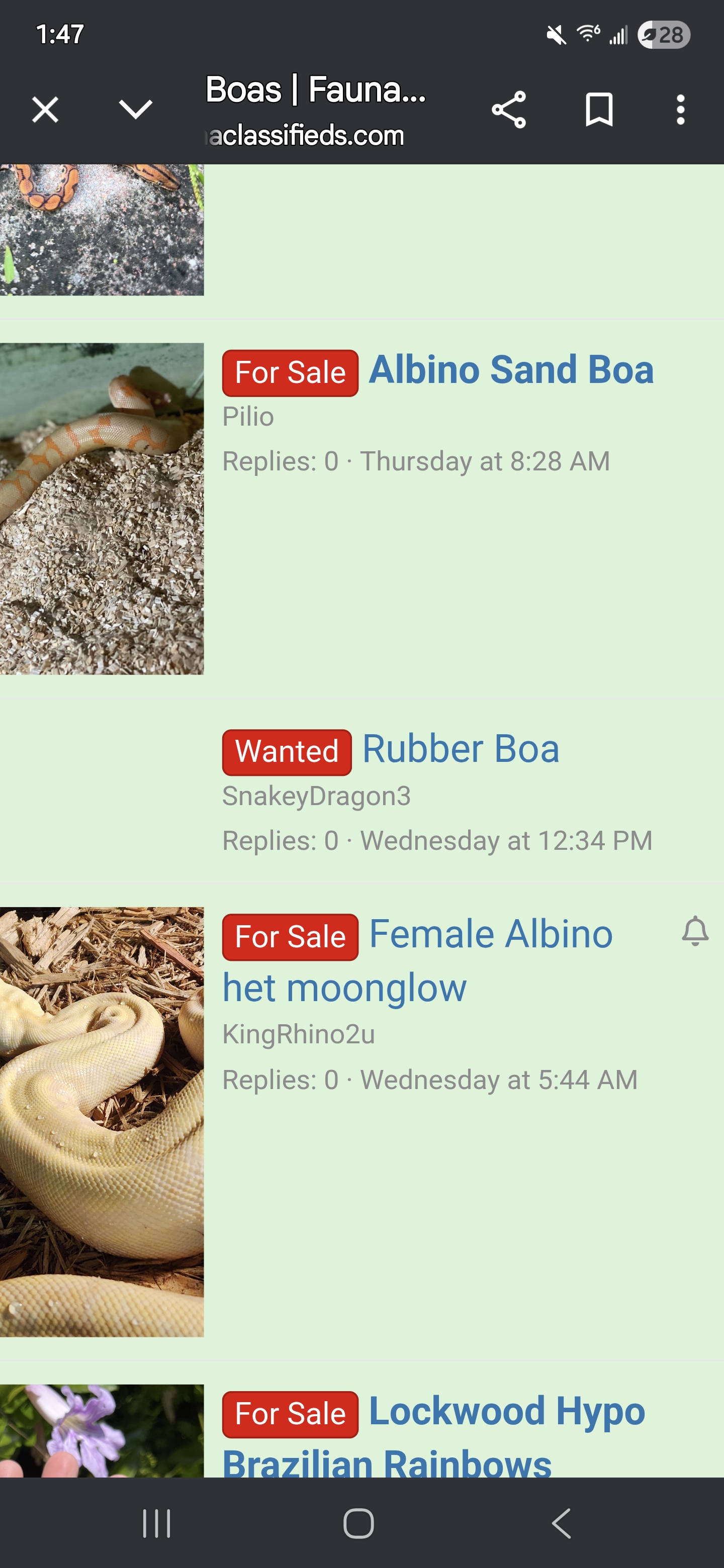Go back using the system back button
The width and height of the screenshot is (724, 1568).
(x=562, y=1523)
